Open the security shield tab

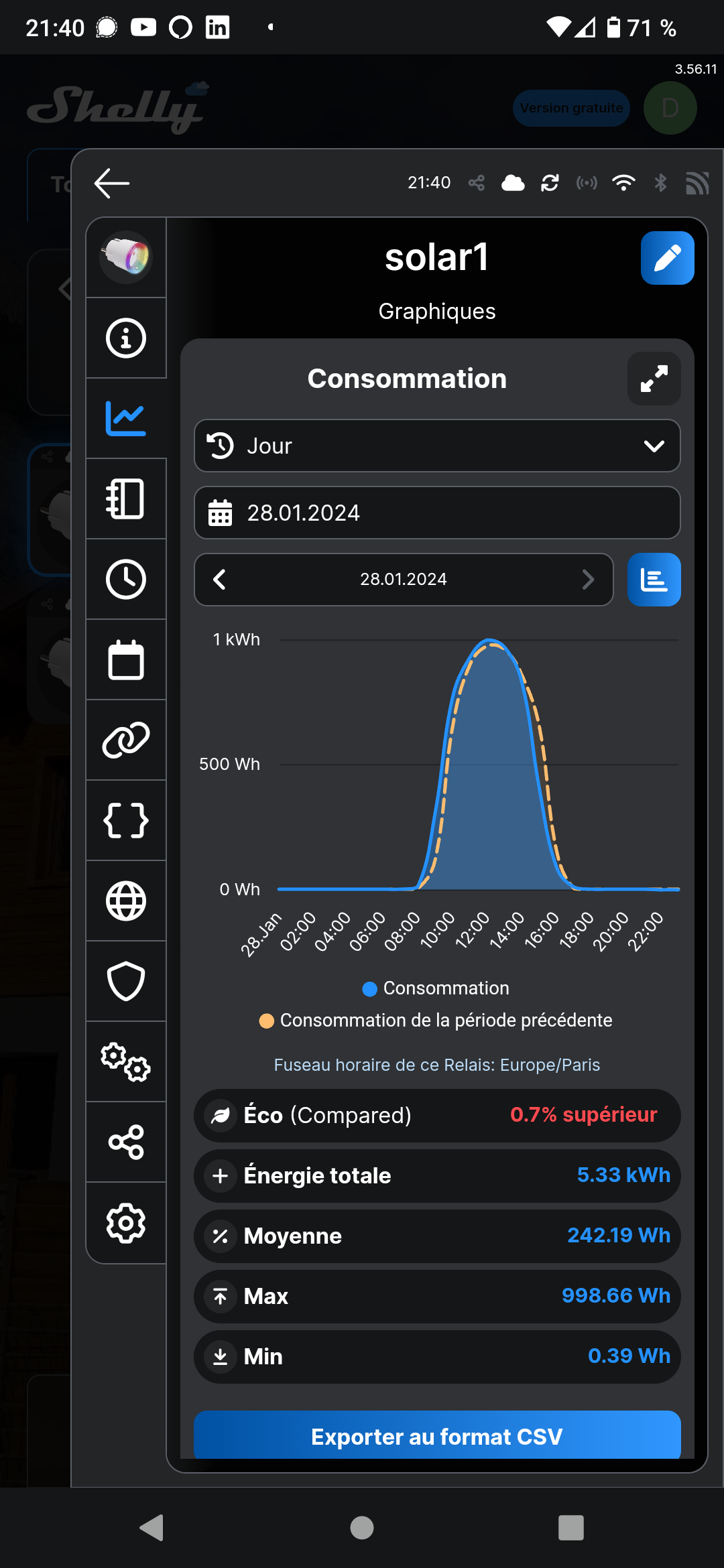tap(126, 981)
